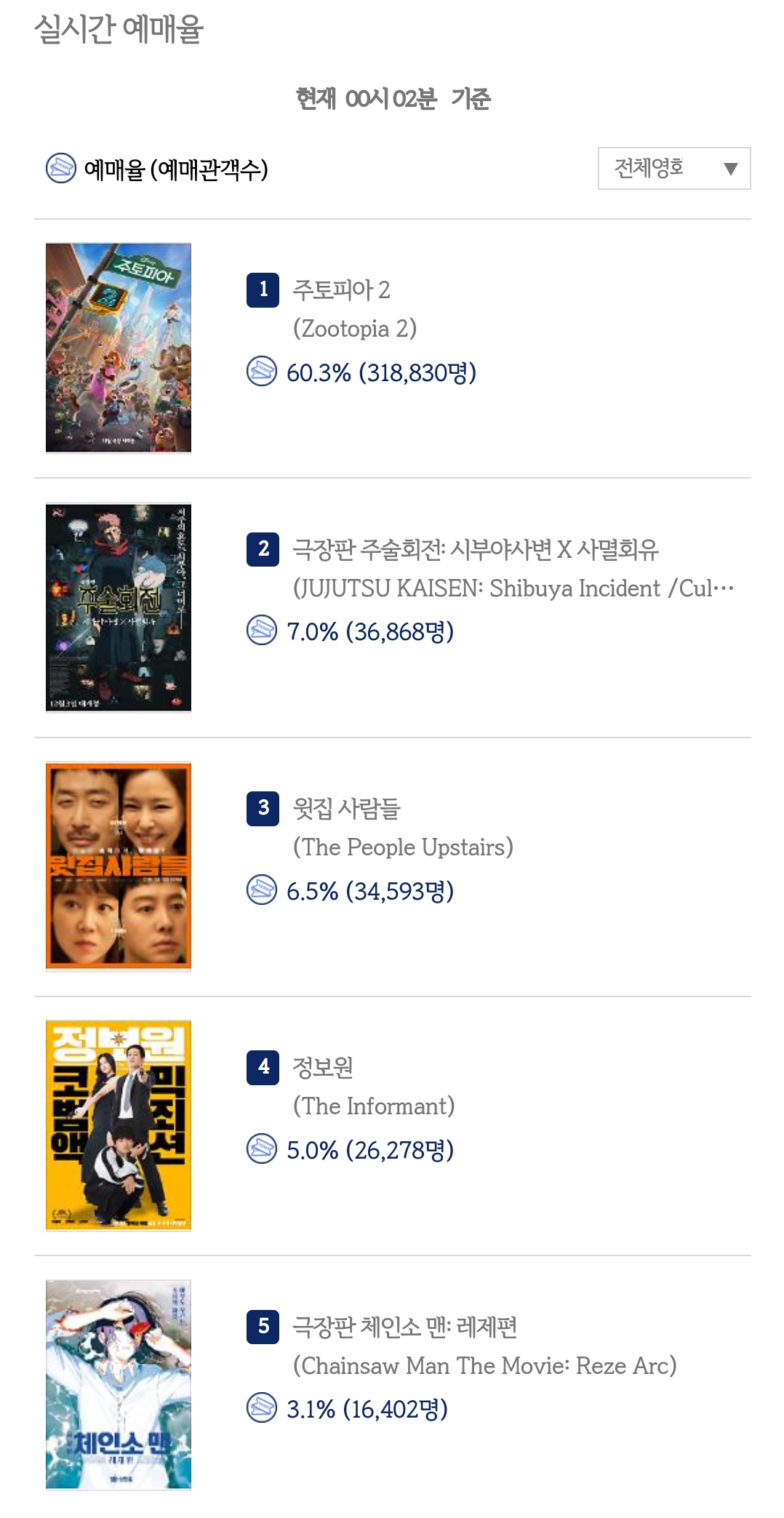This screenshot has width=784, height=1518.
Task: Open the 주토피아 2 movie poster
Action: [119, 348]
